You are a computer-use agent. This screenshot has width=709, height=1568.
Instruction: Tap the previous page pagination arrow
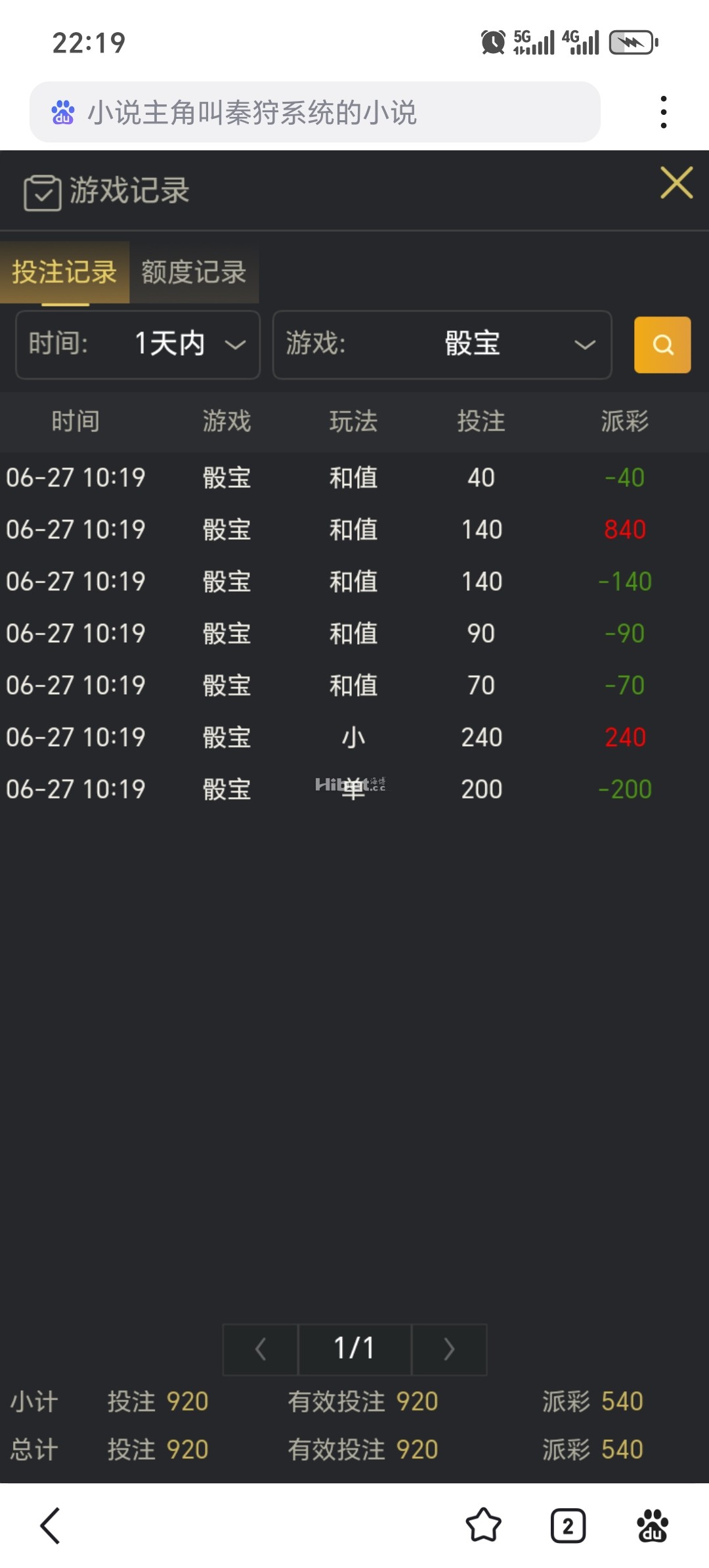coord(259,1348)
